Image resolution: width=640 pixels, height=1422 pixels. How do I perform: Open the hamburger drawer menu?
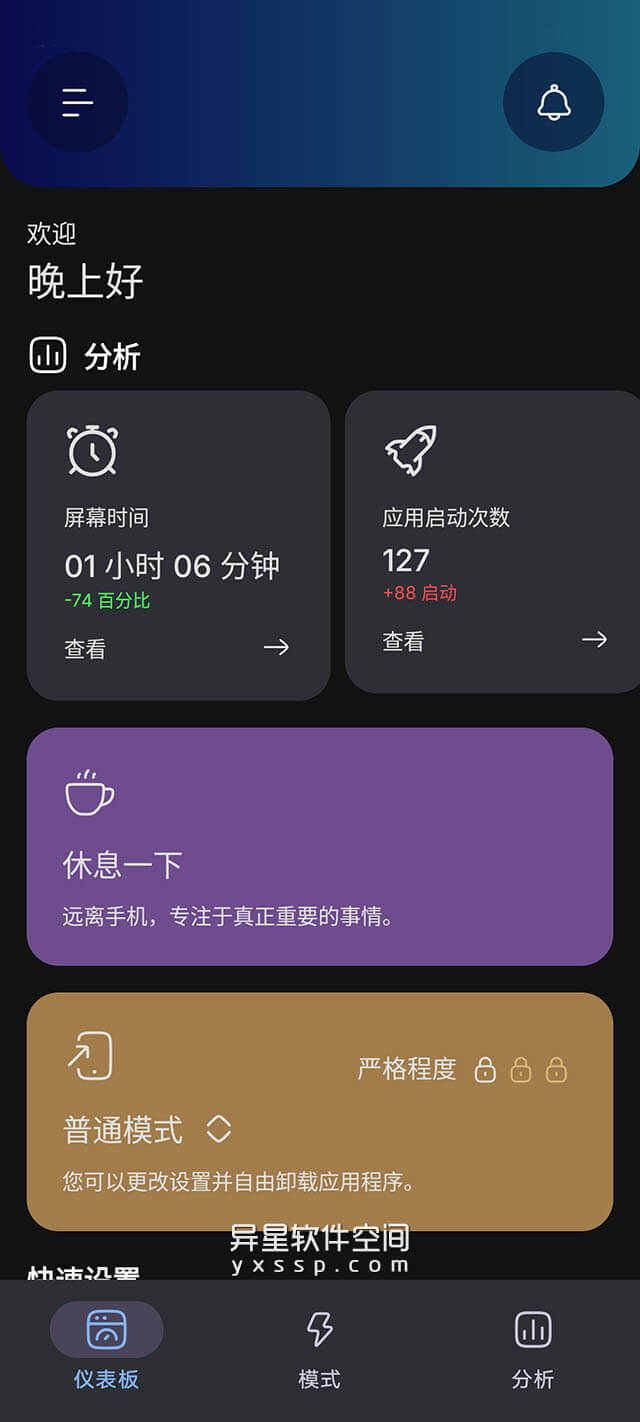(77, 102)
